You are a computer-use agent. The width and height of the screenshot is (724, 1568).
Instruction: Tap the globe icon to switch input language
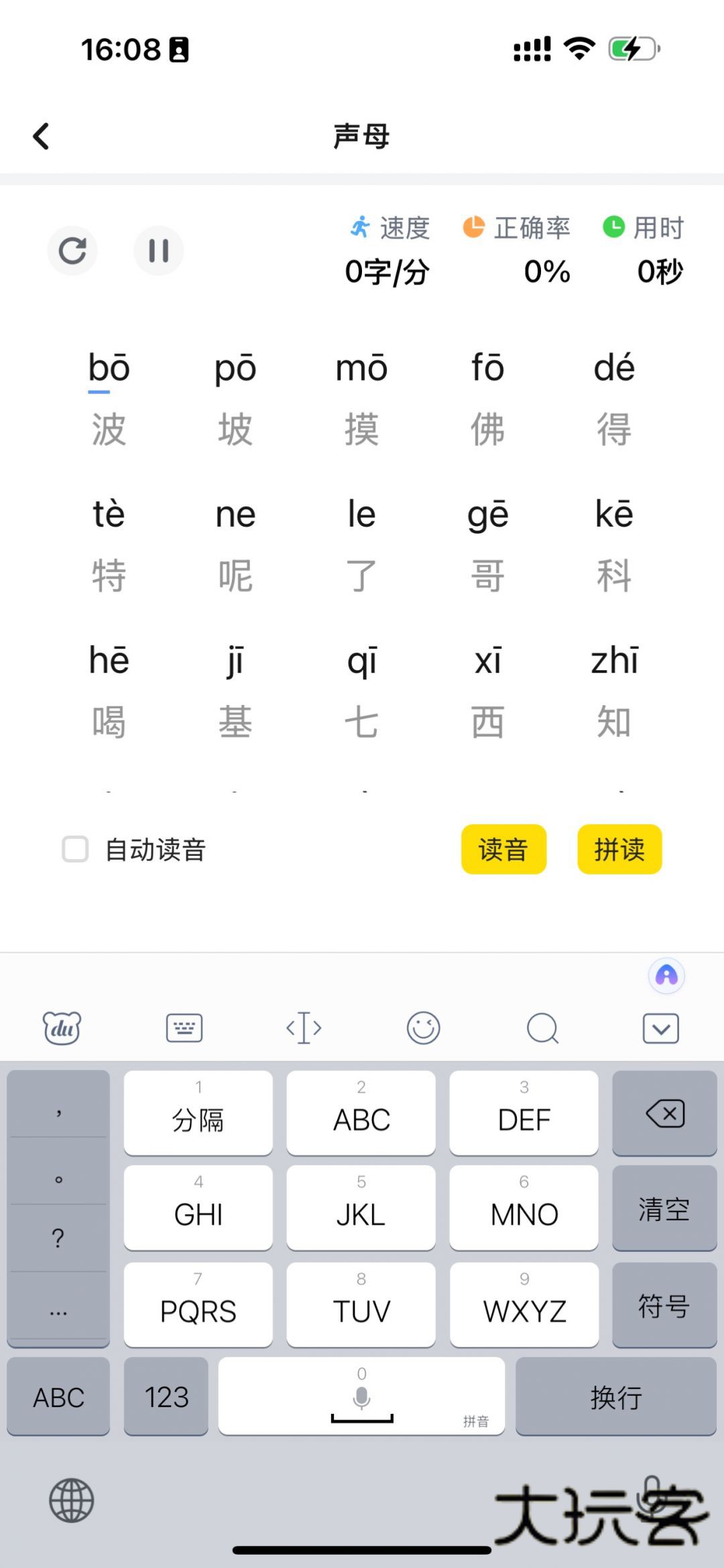pos(71,1500)
